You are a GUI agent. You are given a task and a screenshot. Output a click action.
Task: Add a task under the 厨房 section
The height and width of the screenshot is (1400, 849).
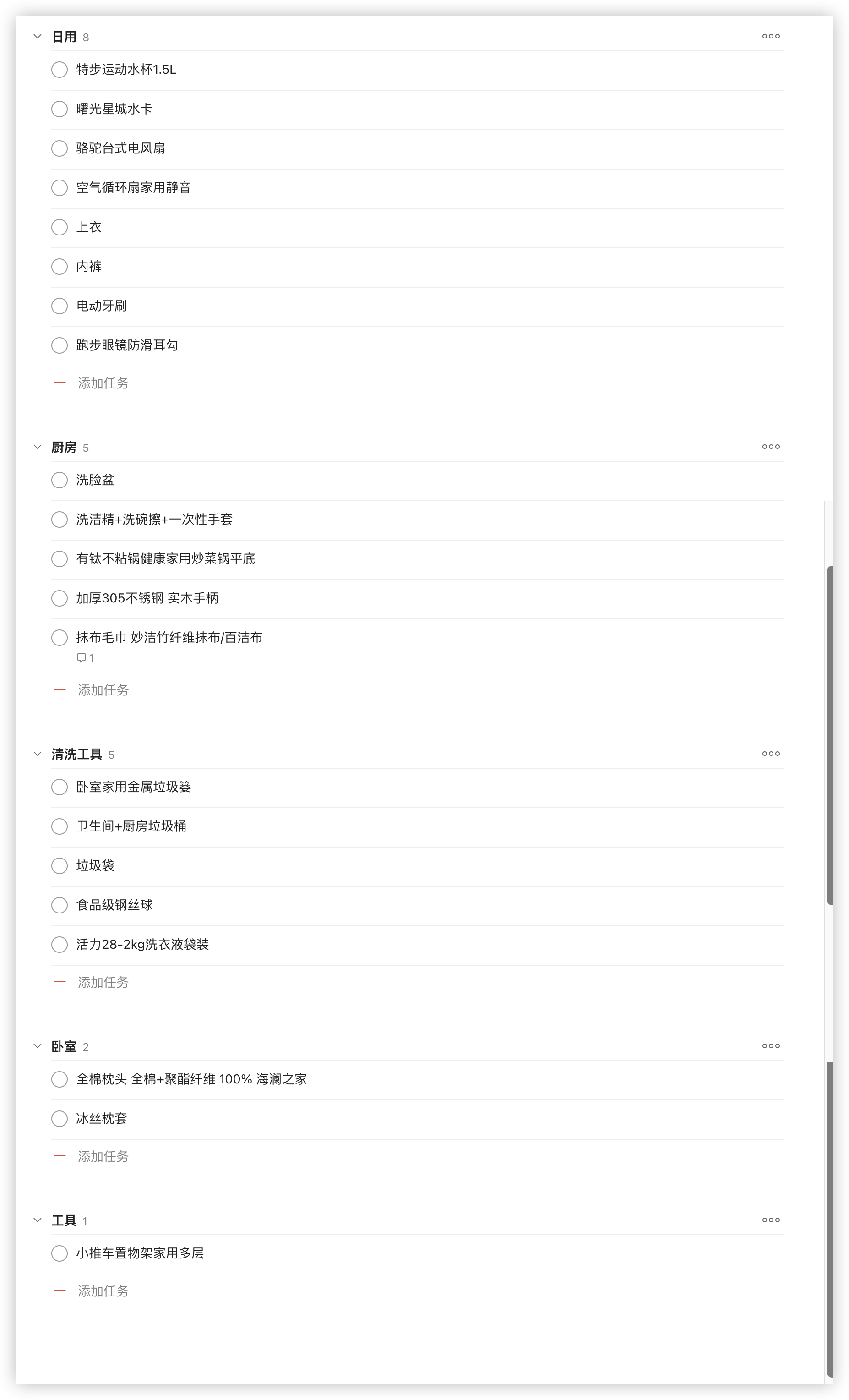(103, 690)
